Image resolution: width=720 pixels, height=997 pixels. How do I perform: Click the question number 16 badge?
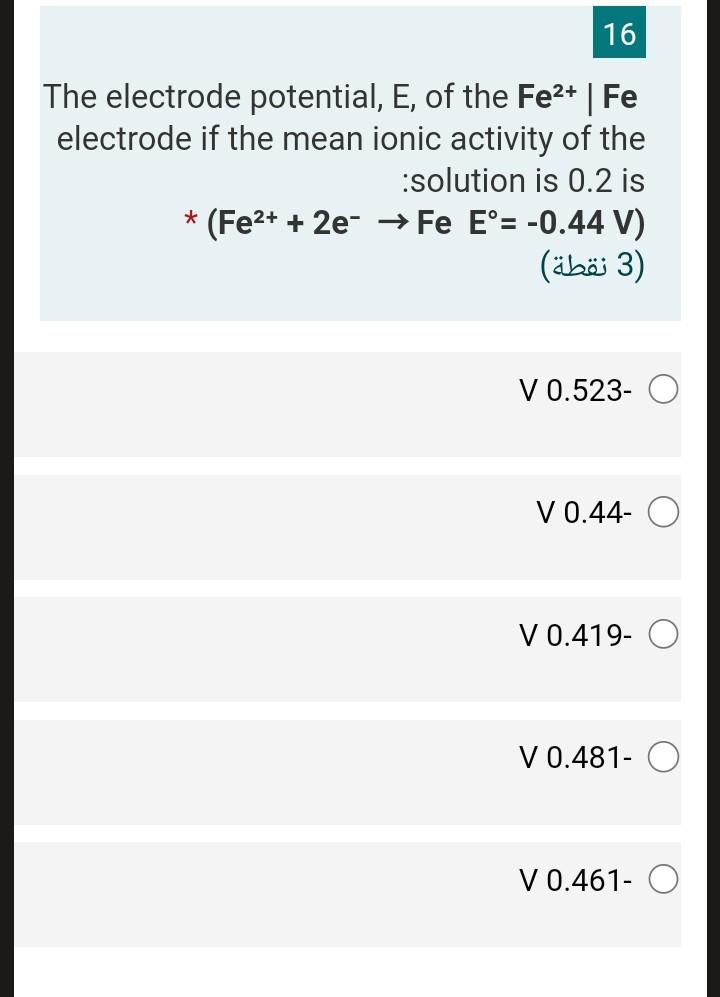619,32
